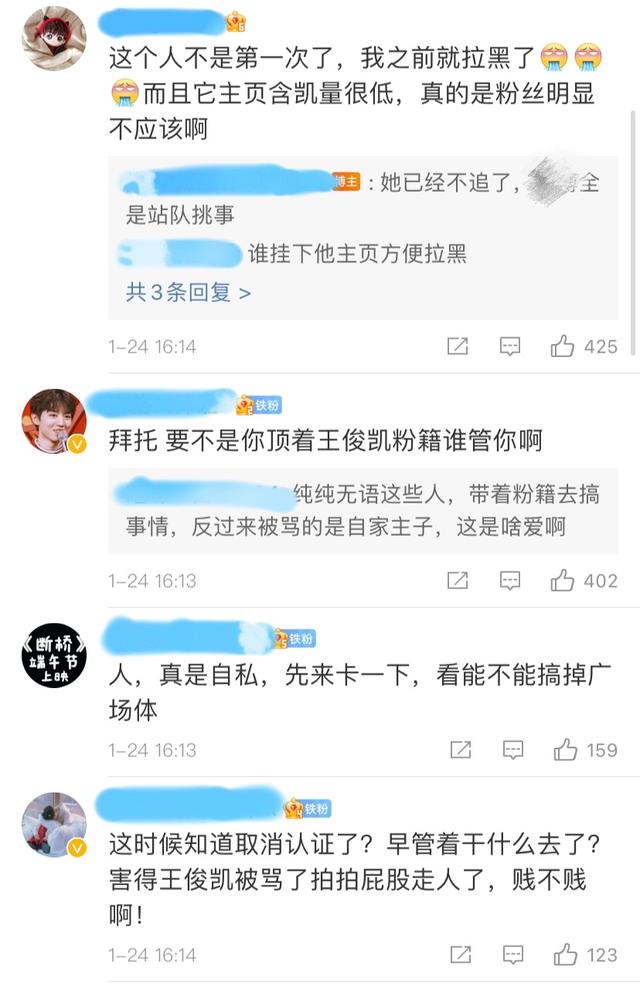Open the avatar beside 拜托 要不是你顶着 comment
This screenshot has width=640, height=985.
(54, 421)
